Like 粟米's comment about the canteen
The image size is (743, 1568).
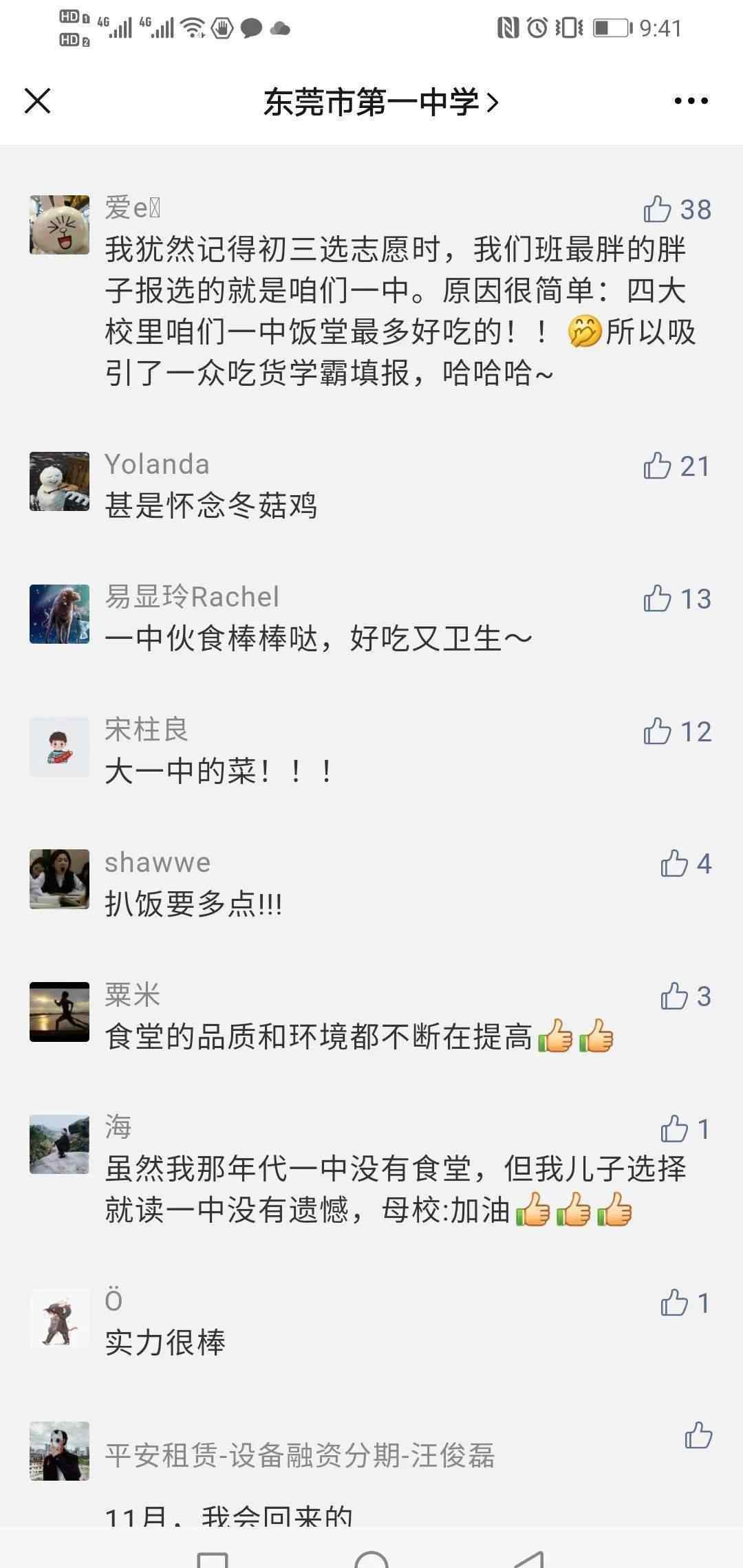point(674,997)
